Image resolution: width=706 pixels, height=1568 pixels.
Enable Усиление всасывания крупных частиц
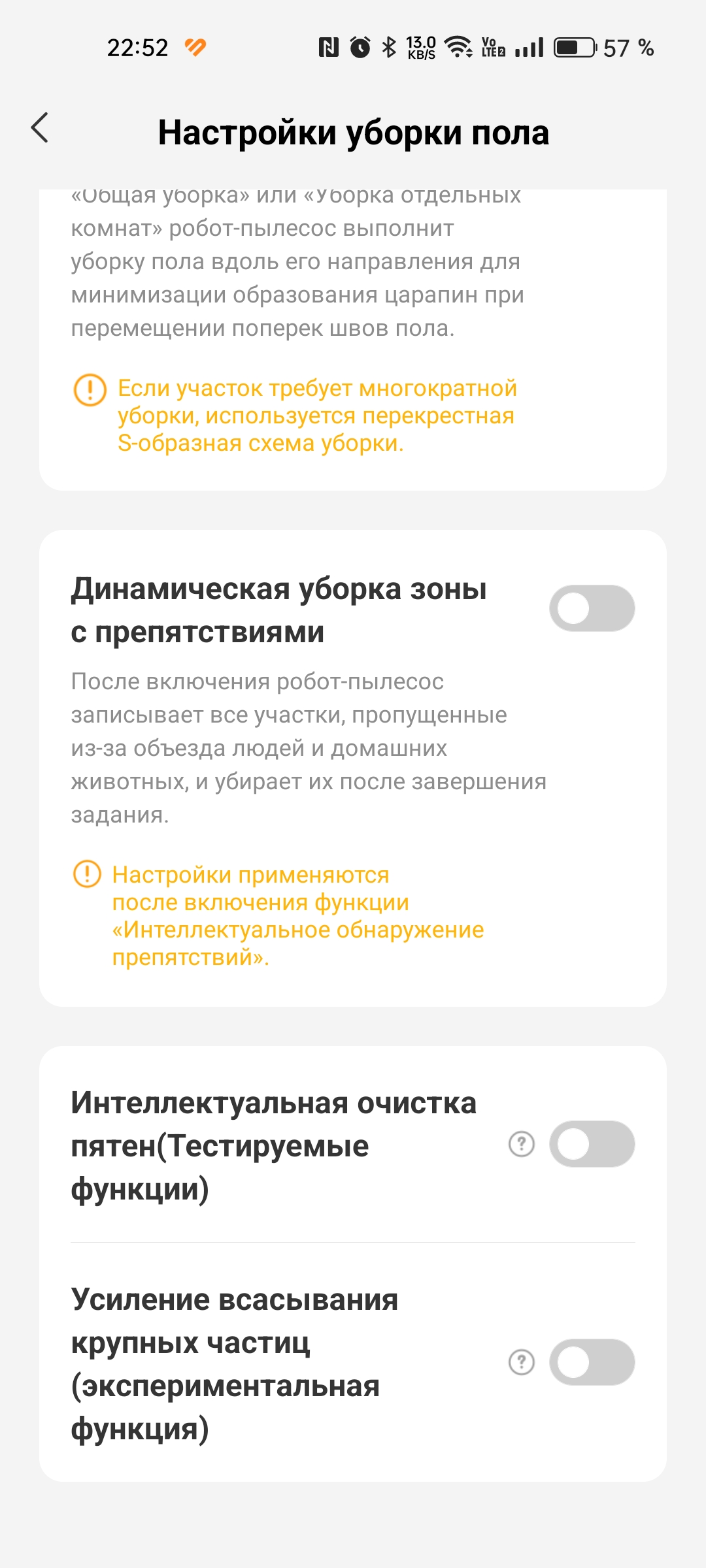click(x=592, y=1362)
